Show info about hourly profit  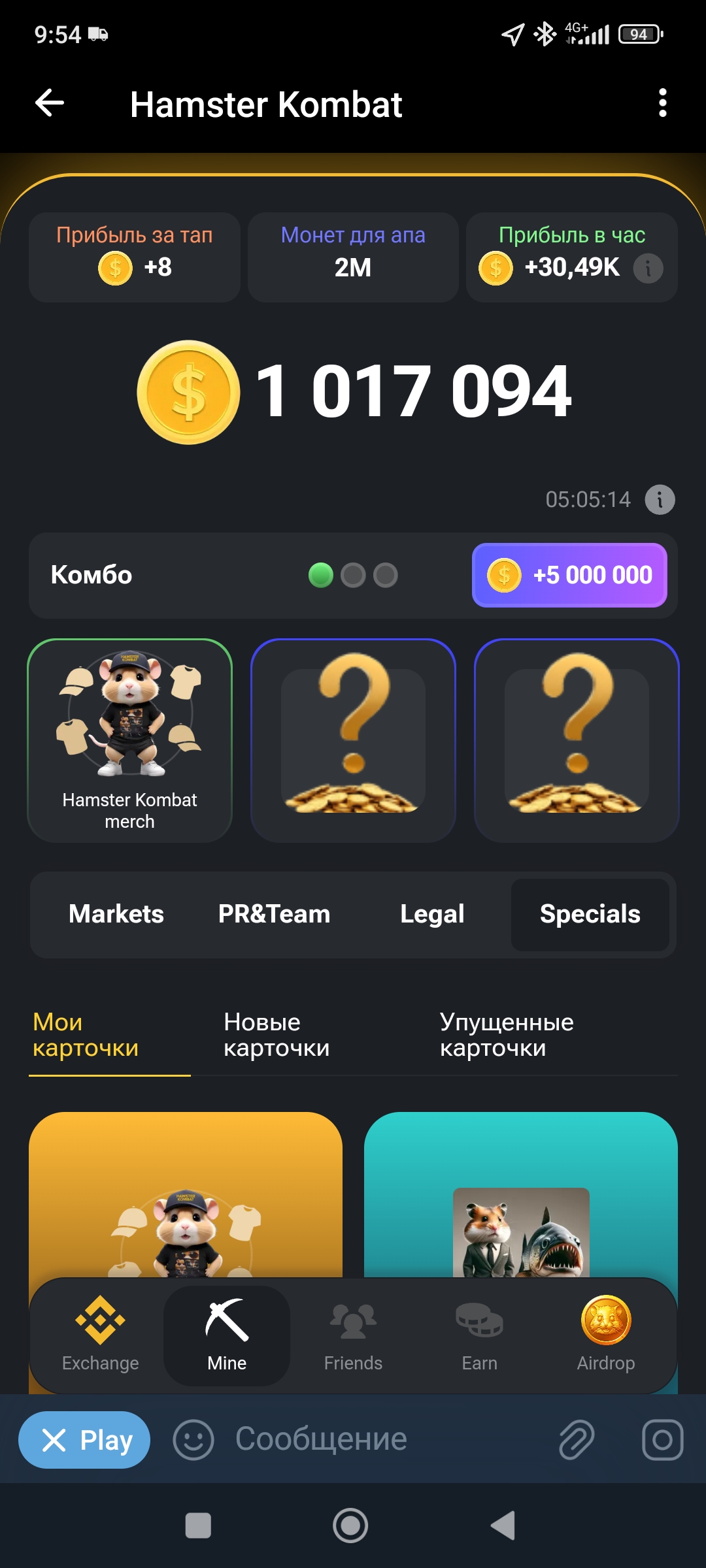click(648, 268)
